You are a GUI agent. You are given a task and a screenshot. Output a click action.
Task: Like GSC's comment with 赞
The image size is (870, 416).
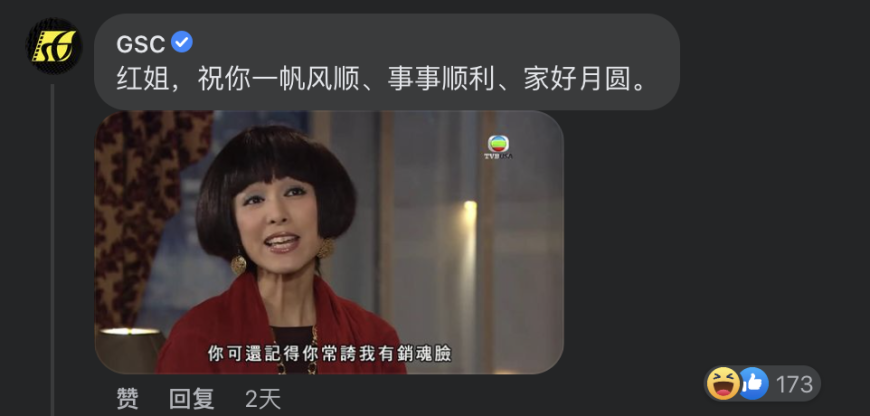(x=127, y=399)
